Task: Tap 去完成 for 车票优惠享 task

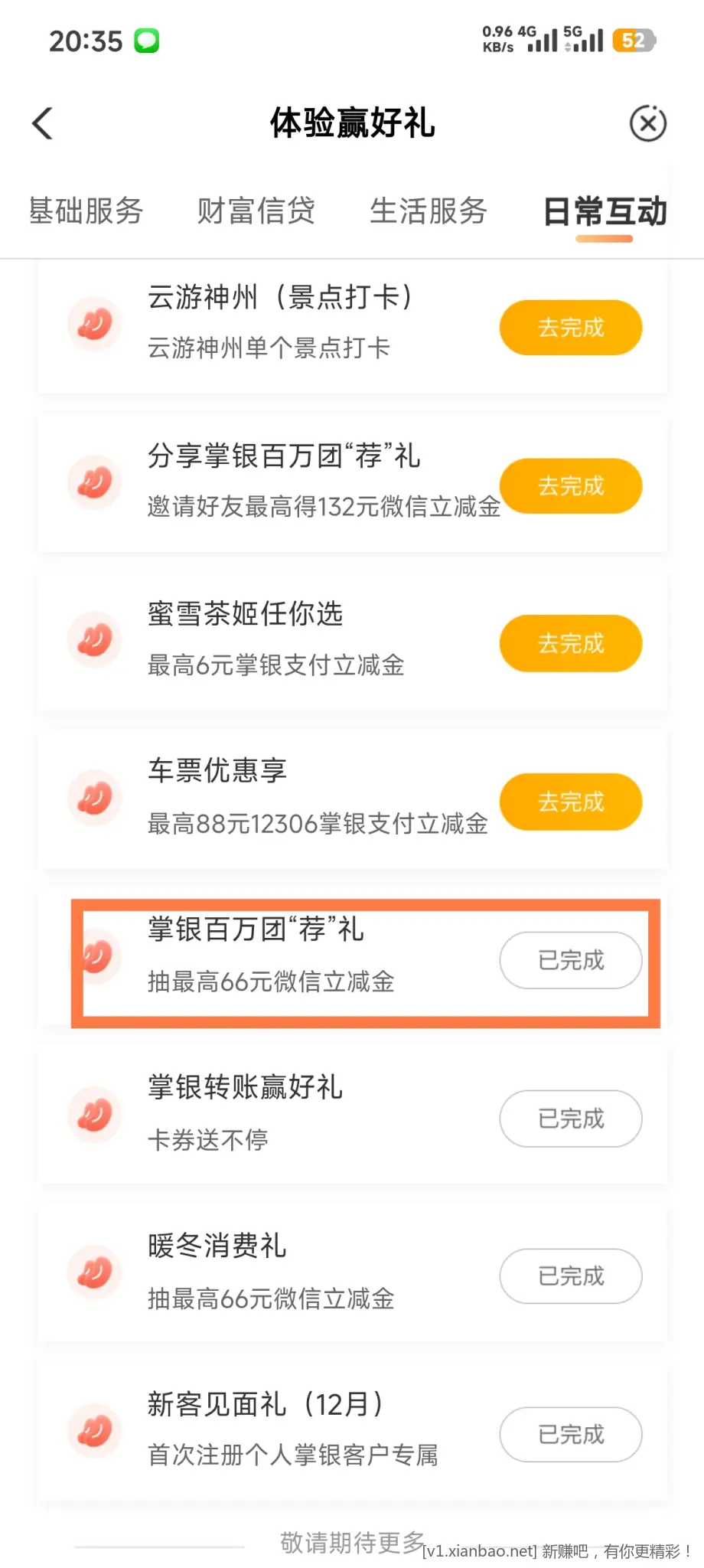Action: [x=570, y=802]
